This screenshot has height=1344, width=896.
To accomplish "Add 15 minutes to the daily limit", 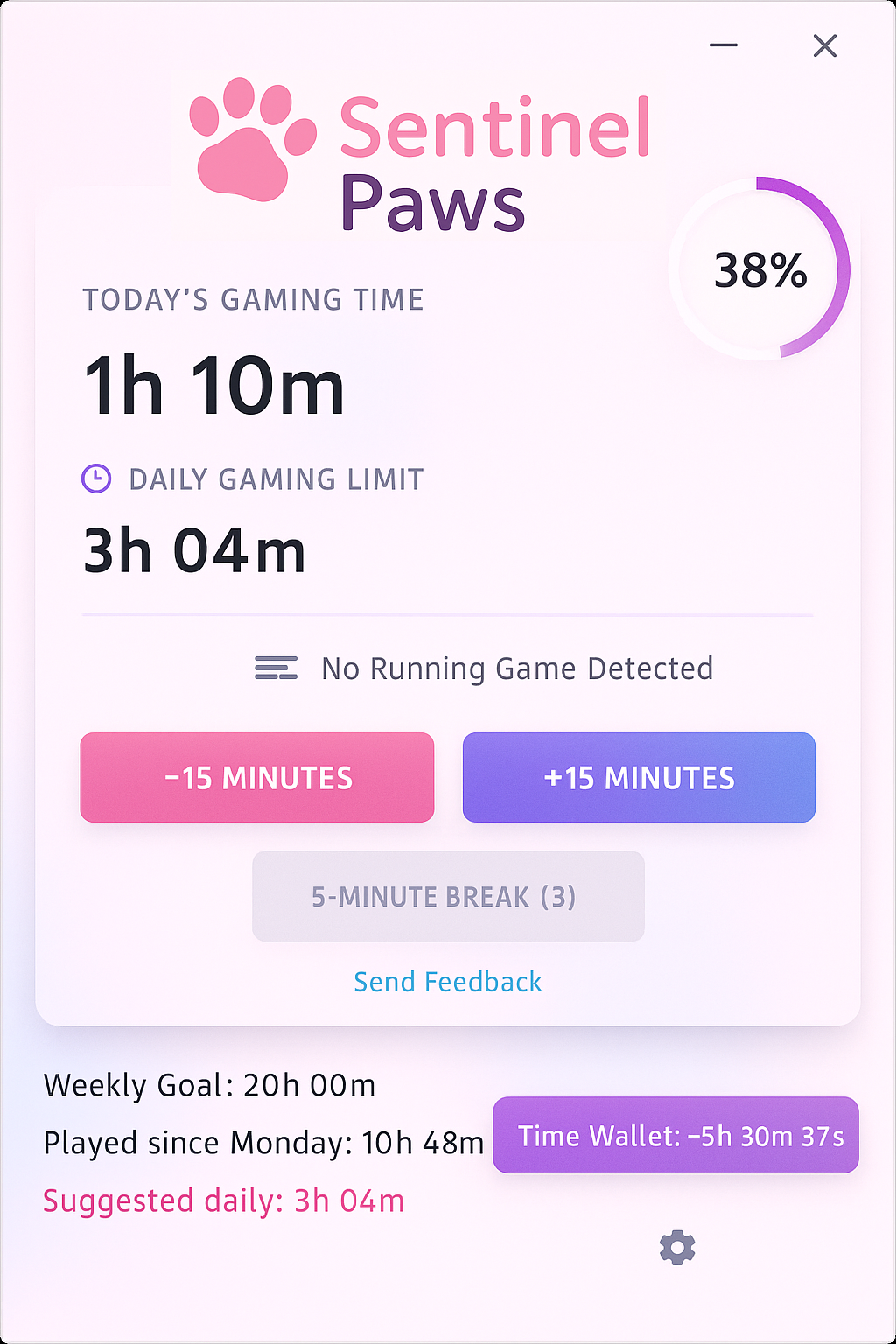I will tap(639, 777).
